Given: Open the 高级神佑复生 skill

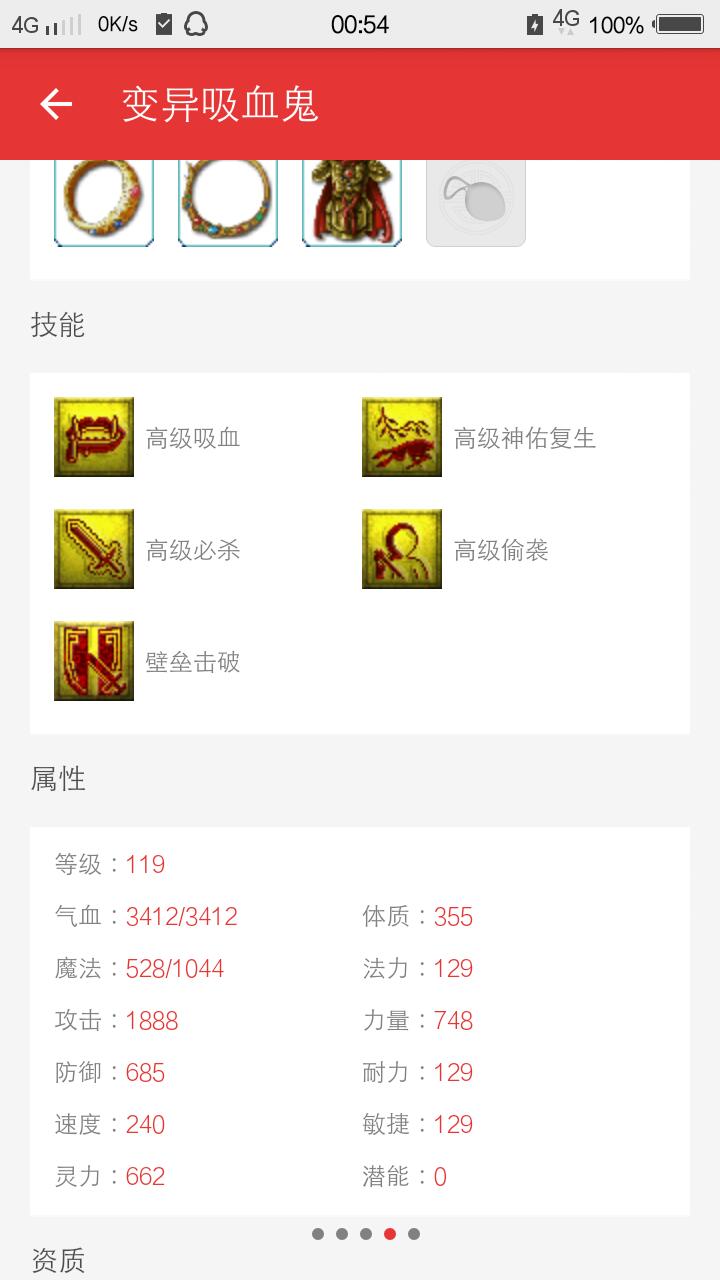Looking at the screenshot, I should (402, 437).
